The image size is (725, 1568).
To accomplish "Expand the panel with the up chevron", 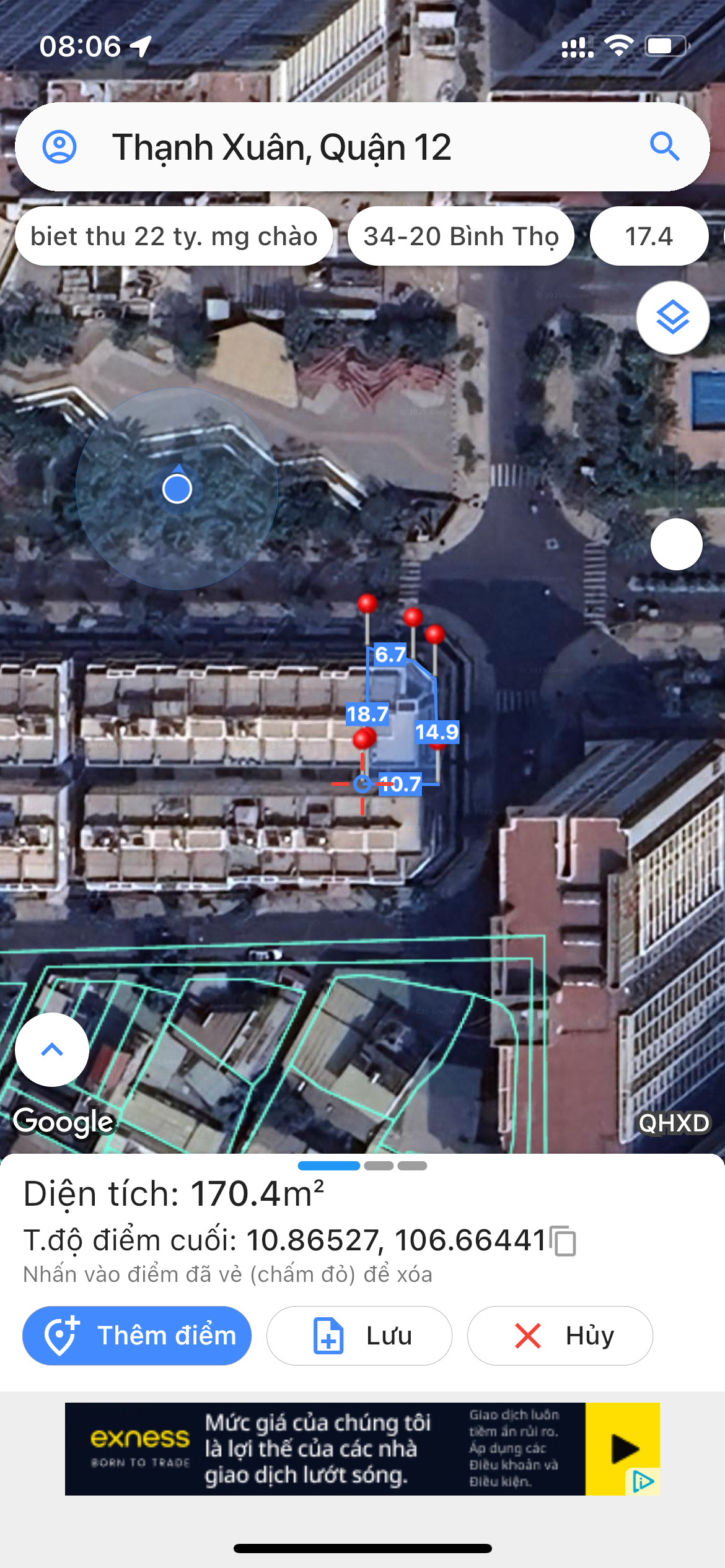I will tap(52, 1050).
